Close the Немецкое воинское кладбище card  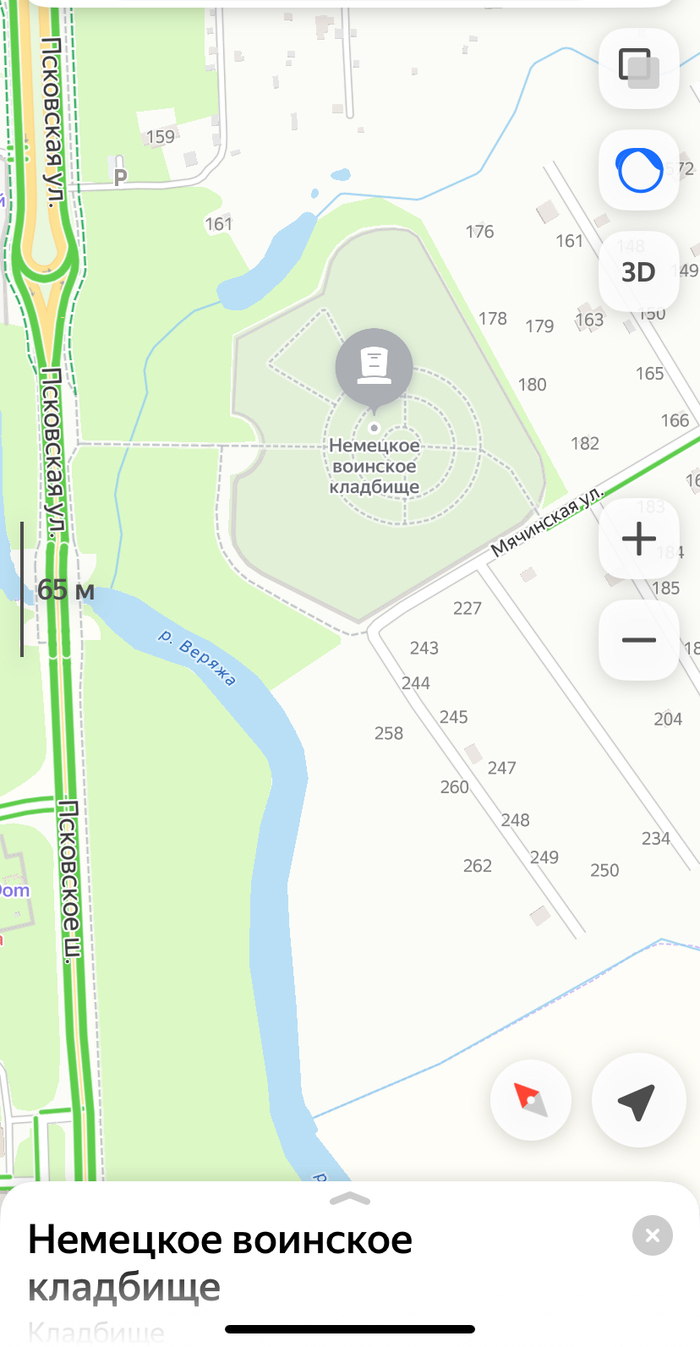652,1236
